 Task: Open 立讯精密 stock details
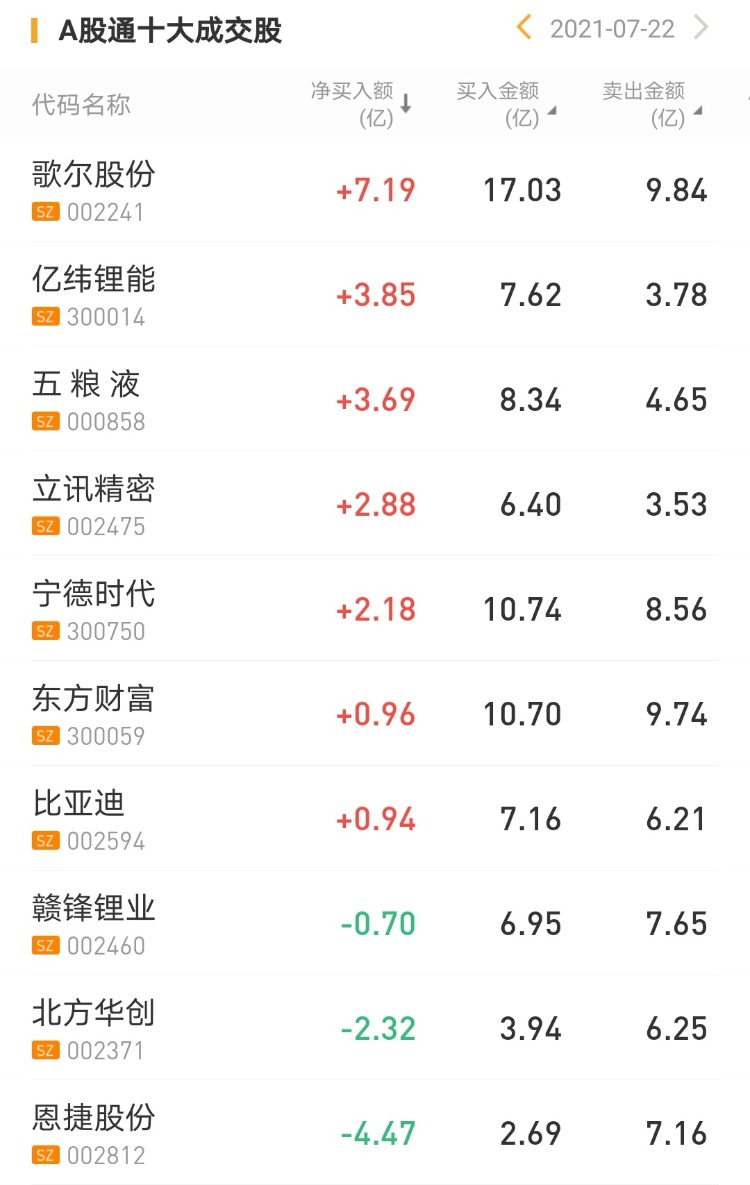coord(94,504)
